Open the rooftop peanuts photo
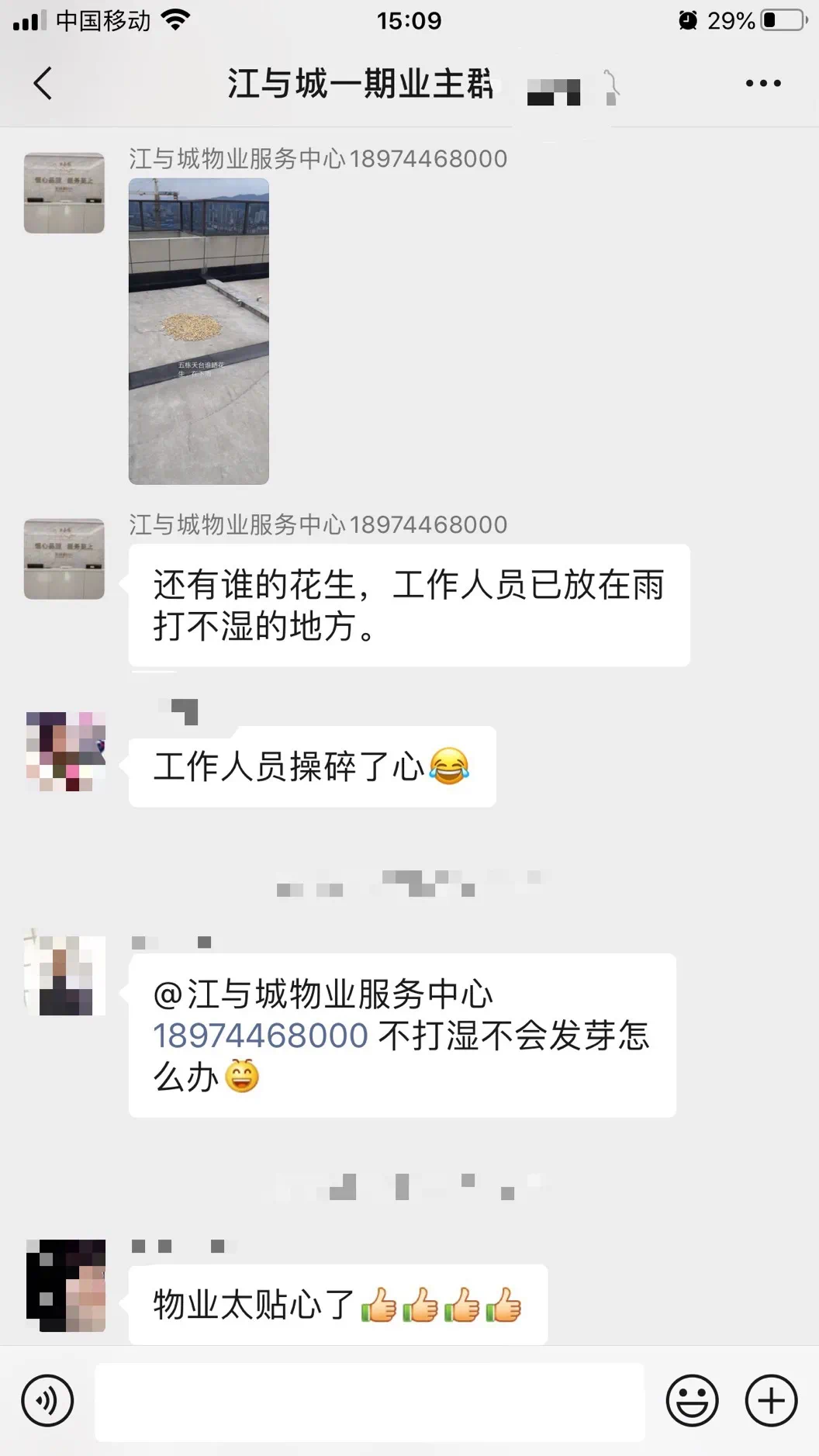Screen dimensions: 819x1456 pos(199,331)
